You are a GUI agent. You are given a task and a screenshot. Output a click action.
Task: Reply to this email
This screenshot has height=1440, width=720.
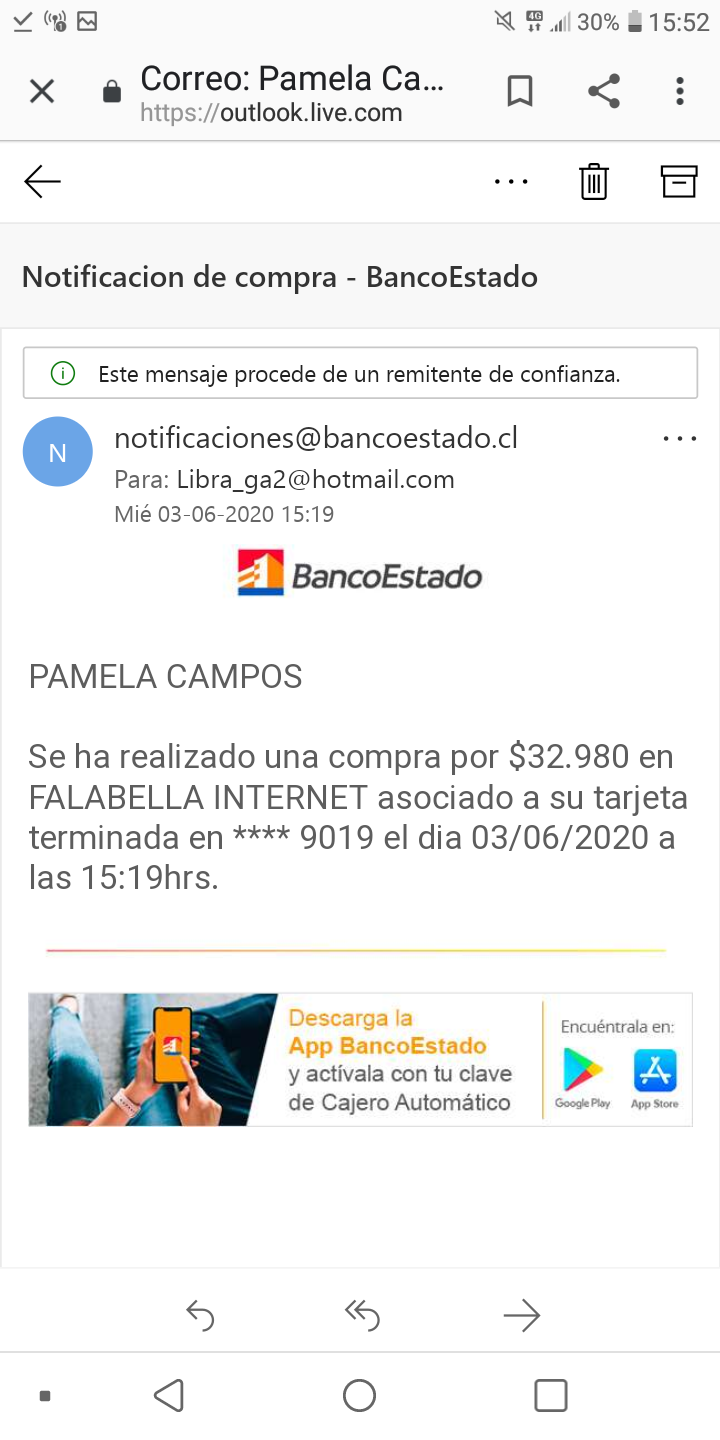(x=200, y=1315)
